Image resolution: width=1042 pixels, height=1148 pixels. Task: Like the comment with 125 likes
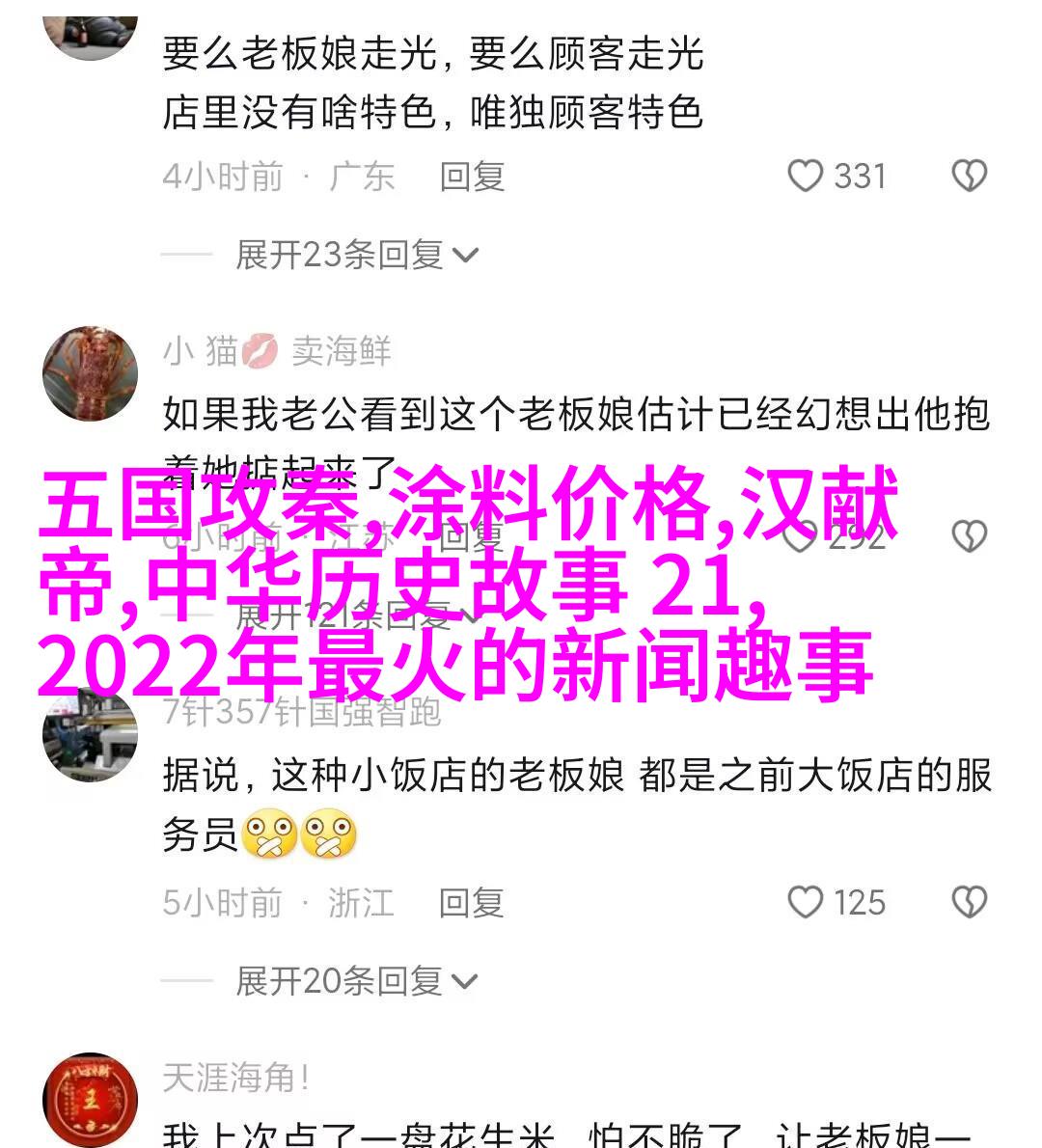[806, 903]
